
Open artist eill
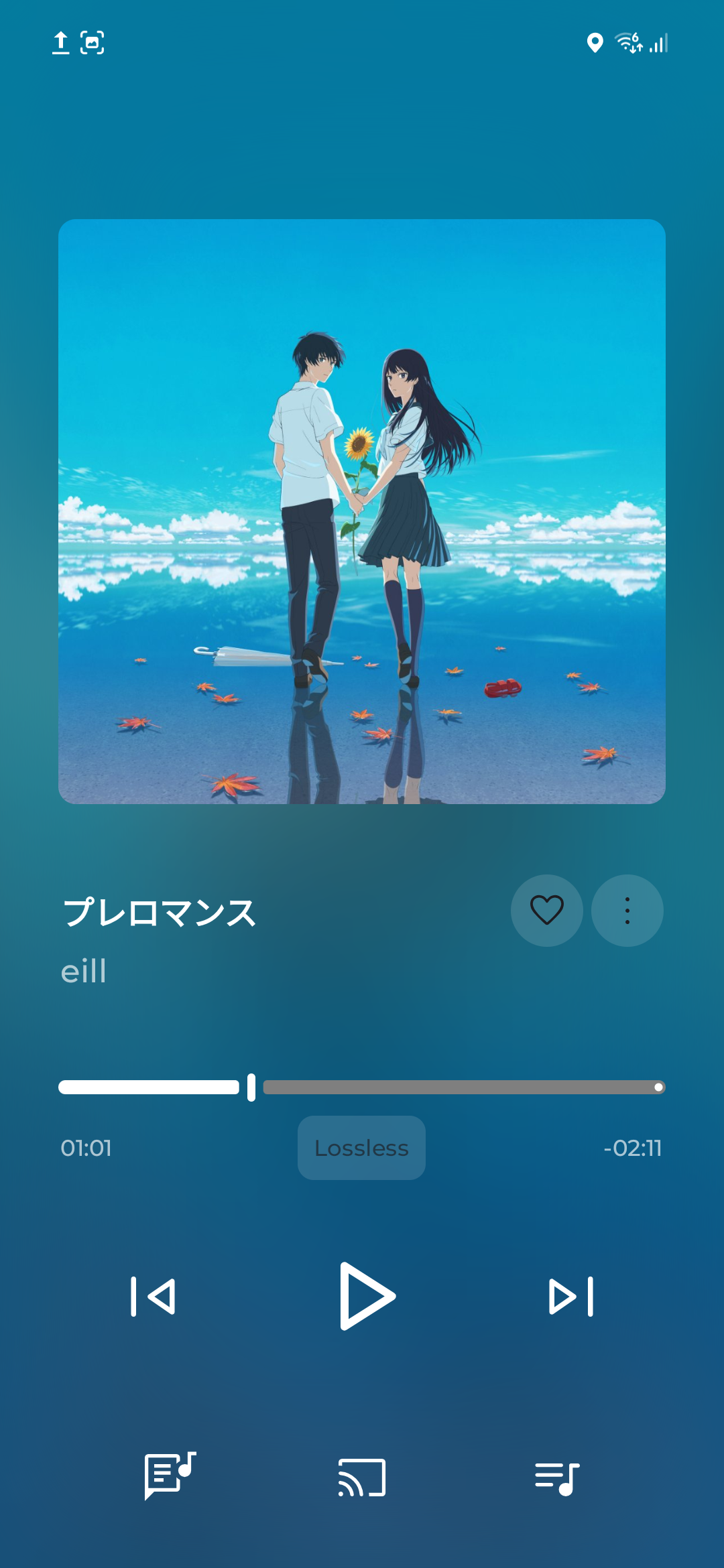(x=84, y=971)
